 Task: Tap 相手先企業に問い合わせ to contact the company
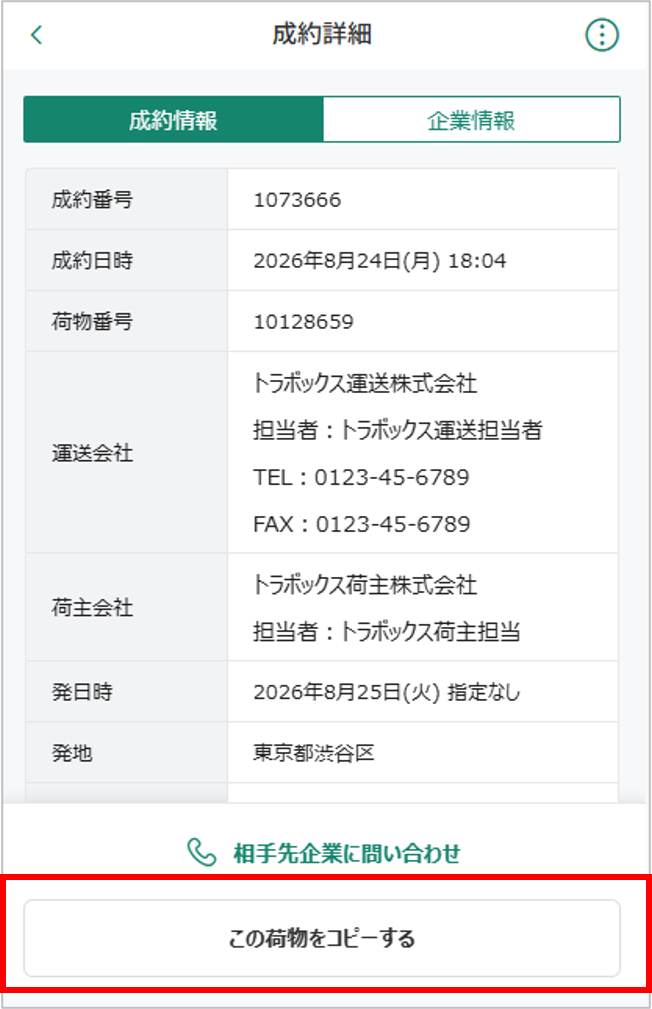(x=324, y=853)
